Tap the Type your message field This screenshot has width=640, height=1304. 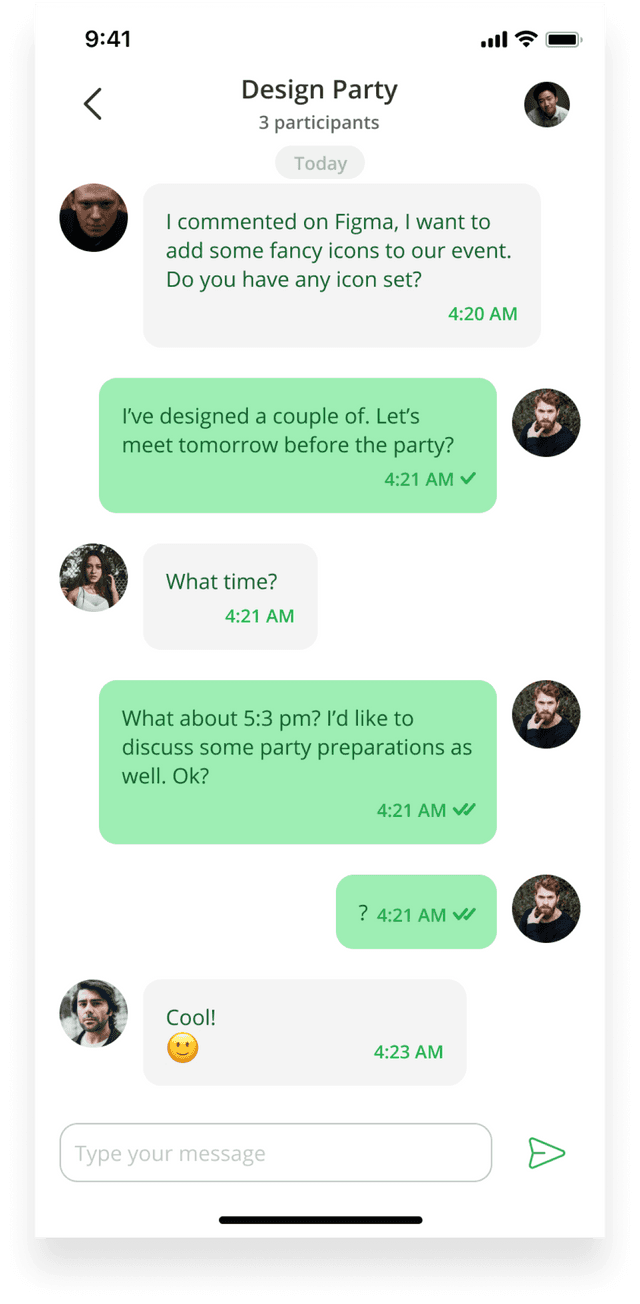(275, 1153)
